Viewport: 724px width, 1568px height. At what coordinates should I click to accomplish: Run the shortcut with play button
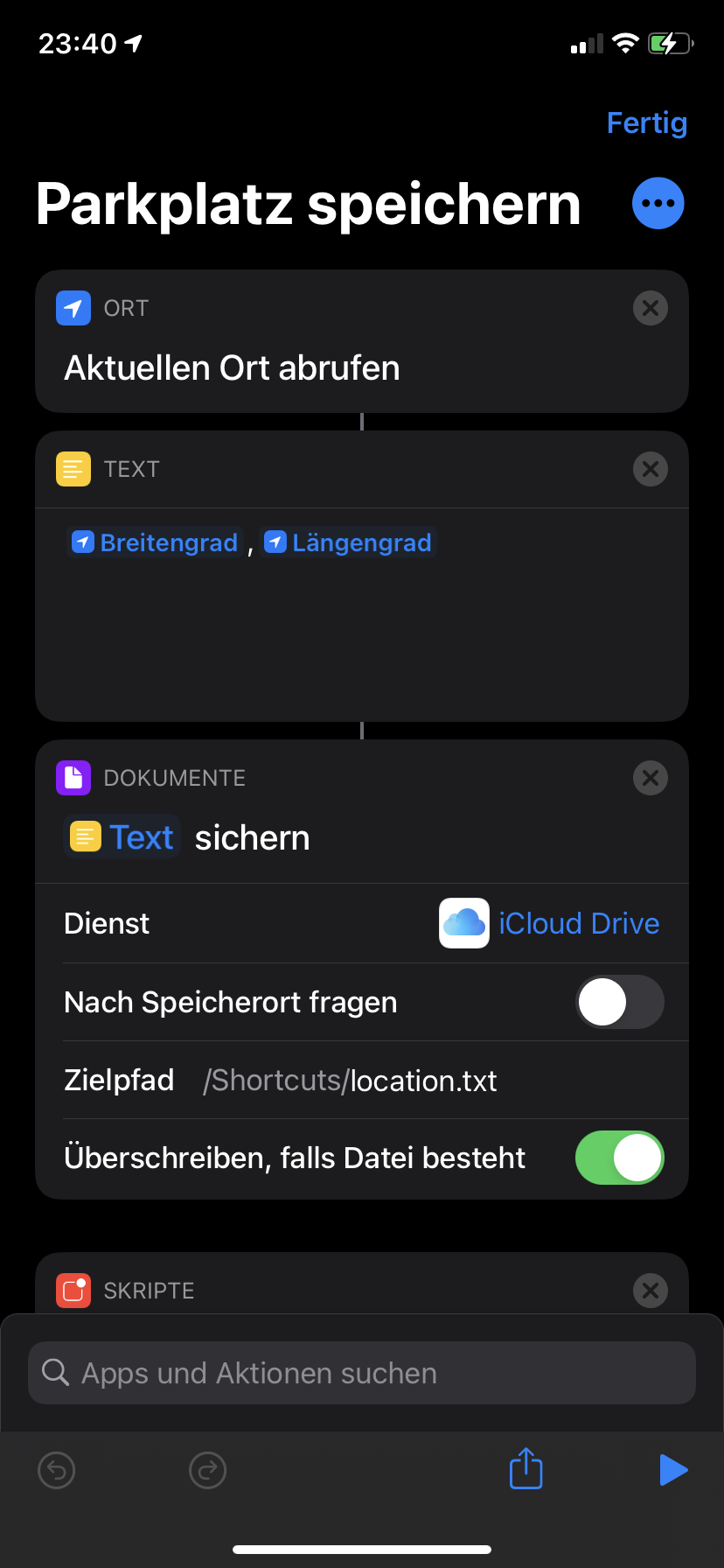pos(672,1470)
